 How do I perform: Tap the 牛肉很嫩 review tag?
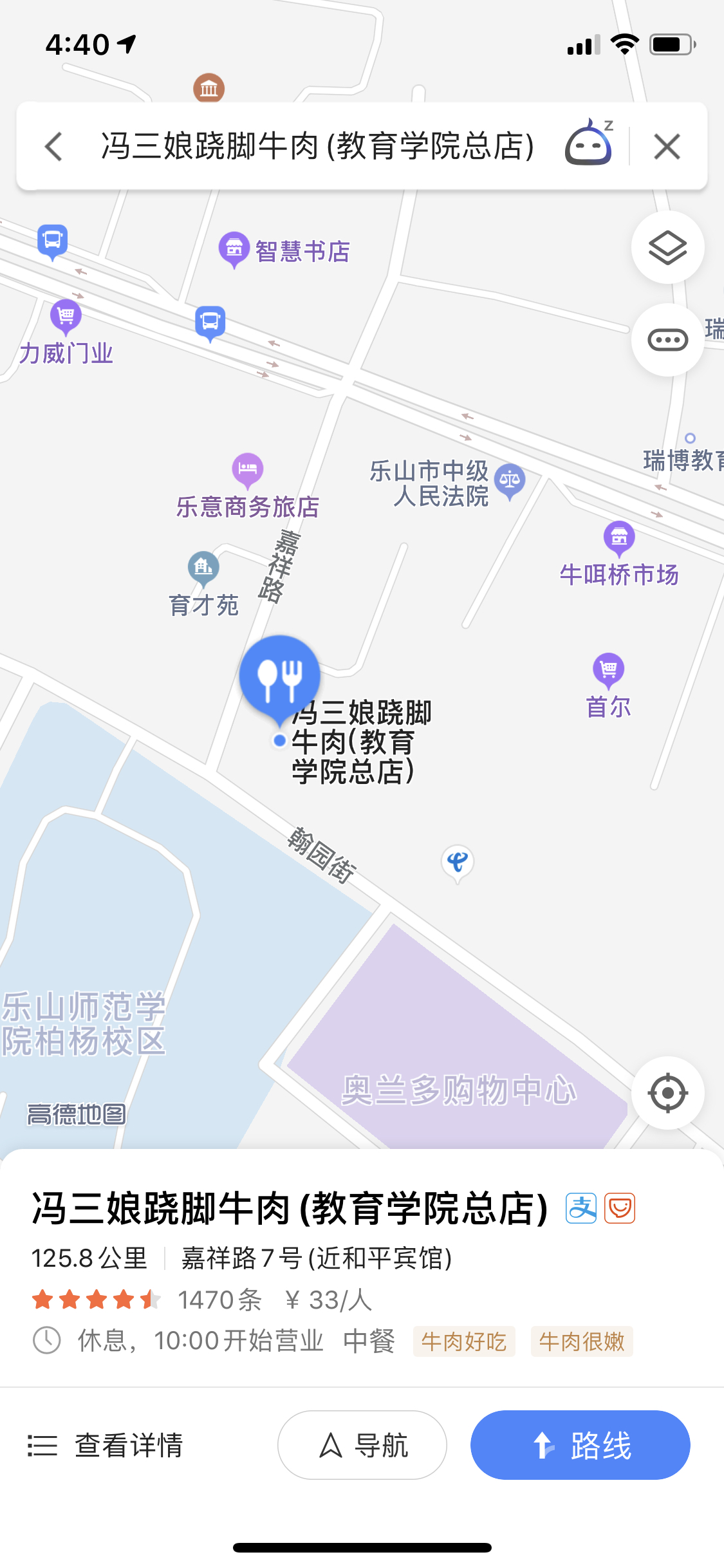coord(582,1341)
